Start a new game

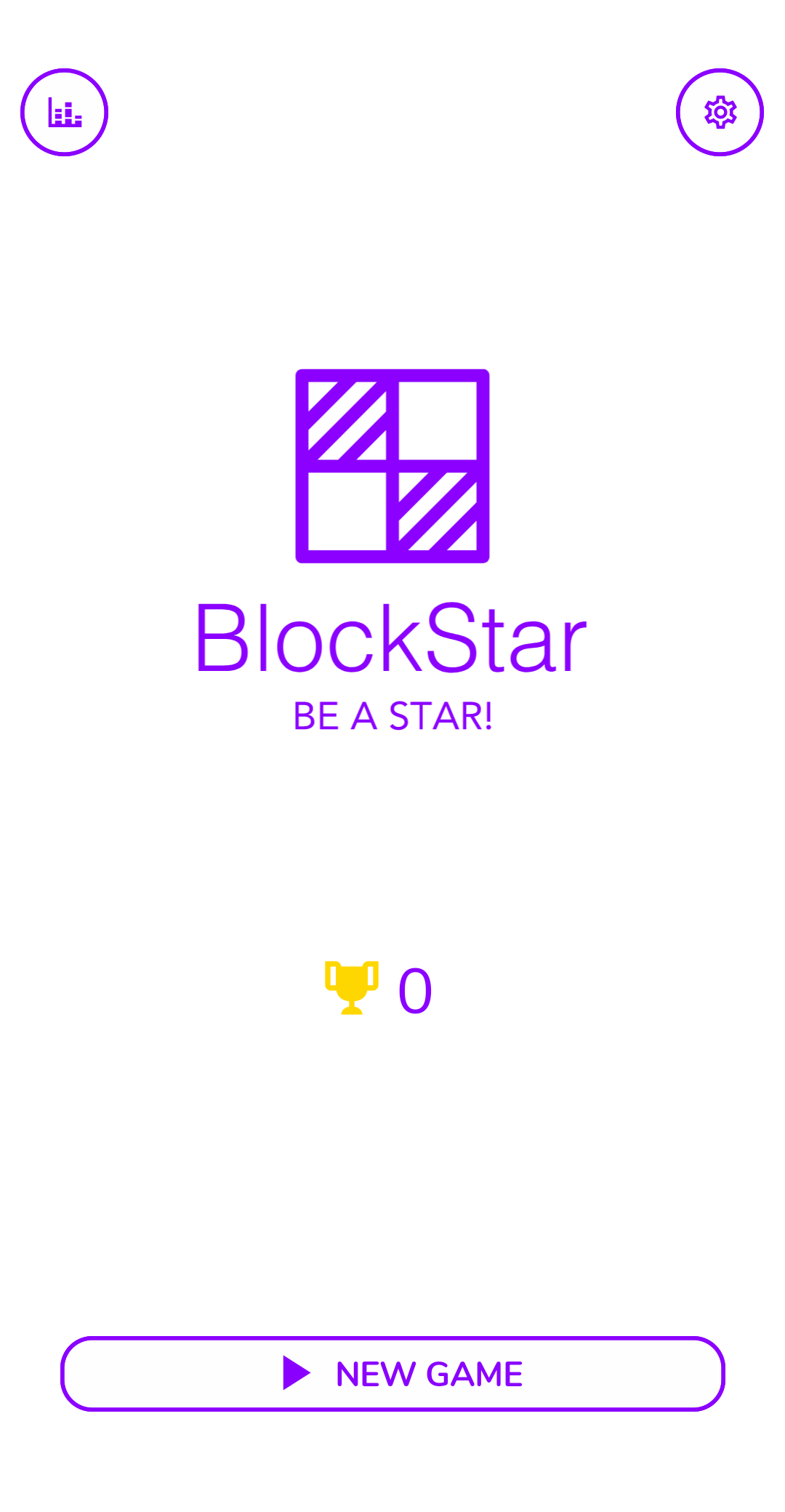pyautogui.click(x=392, y=1373)
